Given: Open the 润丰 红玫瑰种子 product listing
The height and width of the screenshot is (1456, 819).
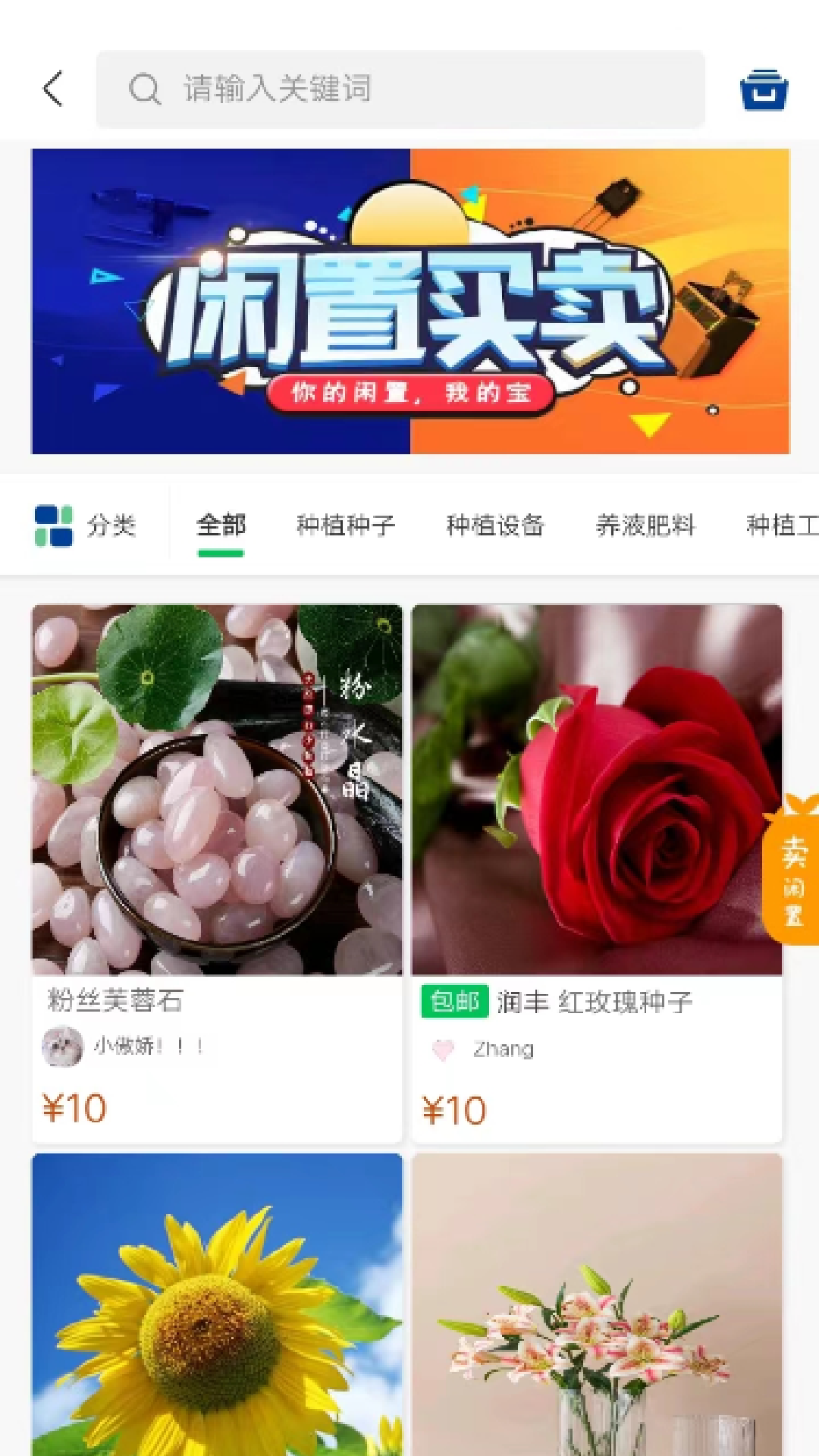Looking at the screenshot, I should pos(595,789).
